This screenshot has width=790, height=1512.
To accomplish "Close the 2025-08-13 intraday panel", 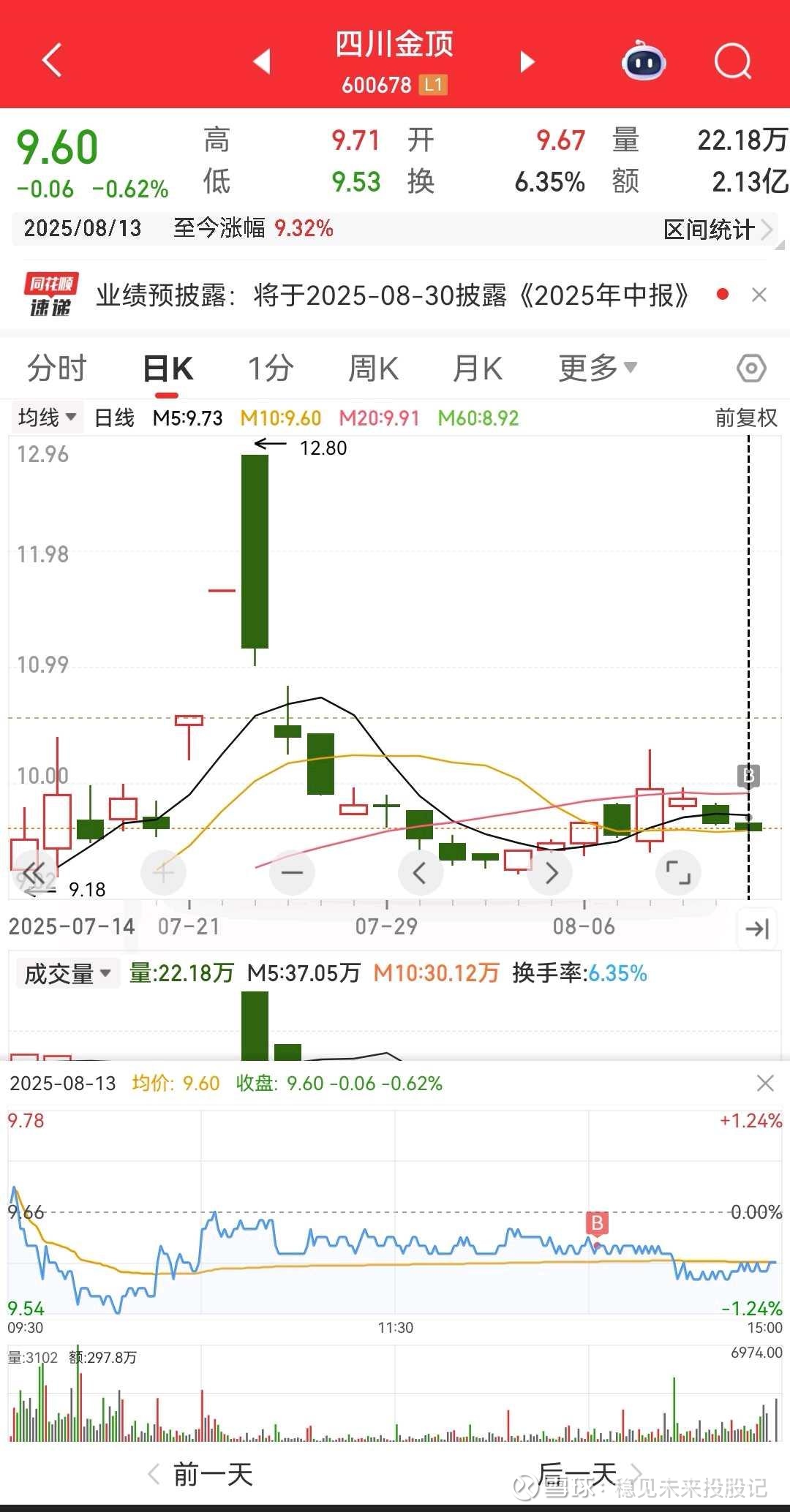I will pyautogui.click(x=765, y=1083).
